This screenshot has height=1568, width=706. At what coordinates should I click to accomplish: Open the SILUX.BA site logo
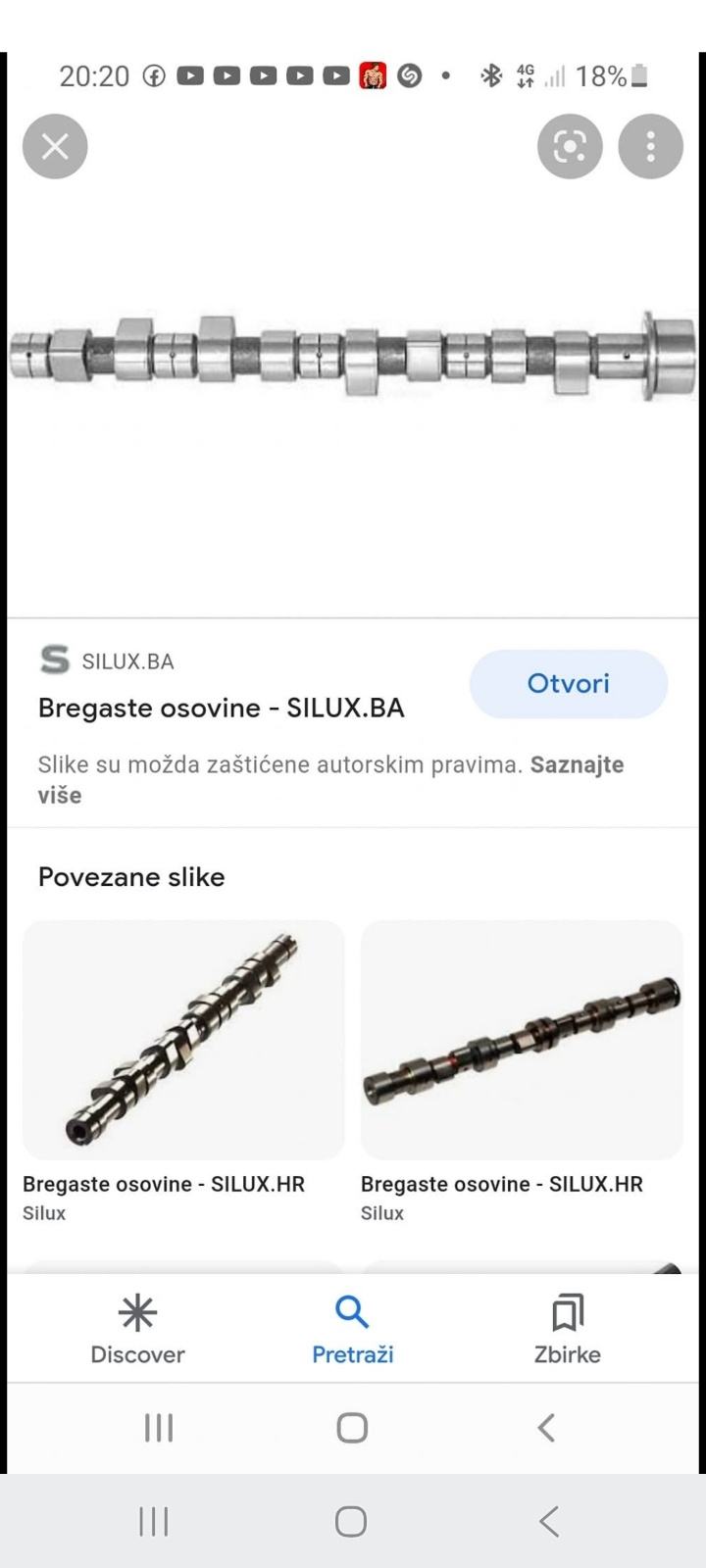pos(52,661)
